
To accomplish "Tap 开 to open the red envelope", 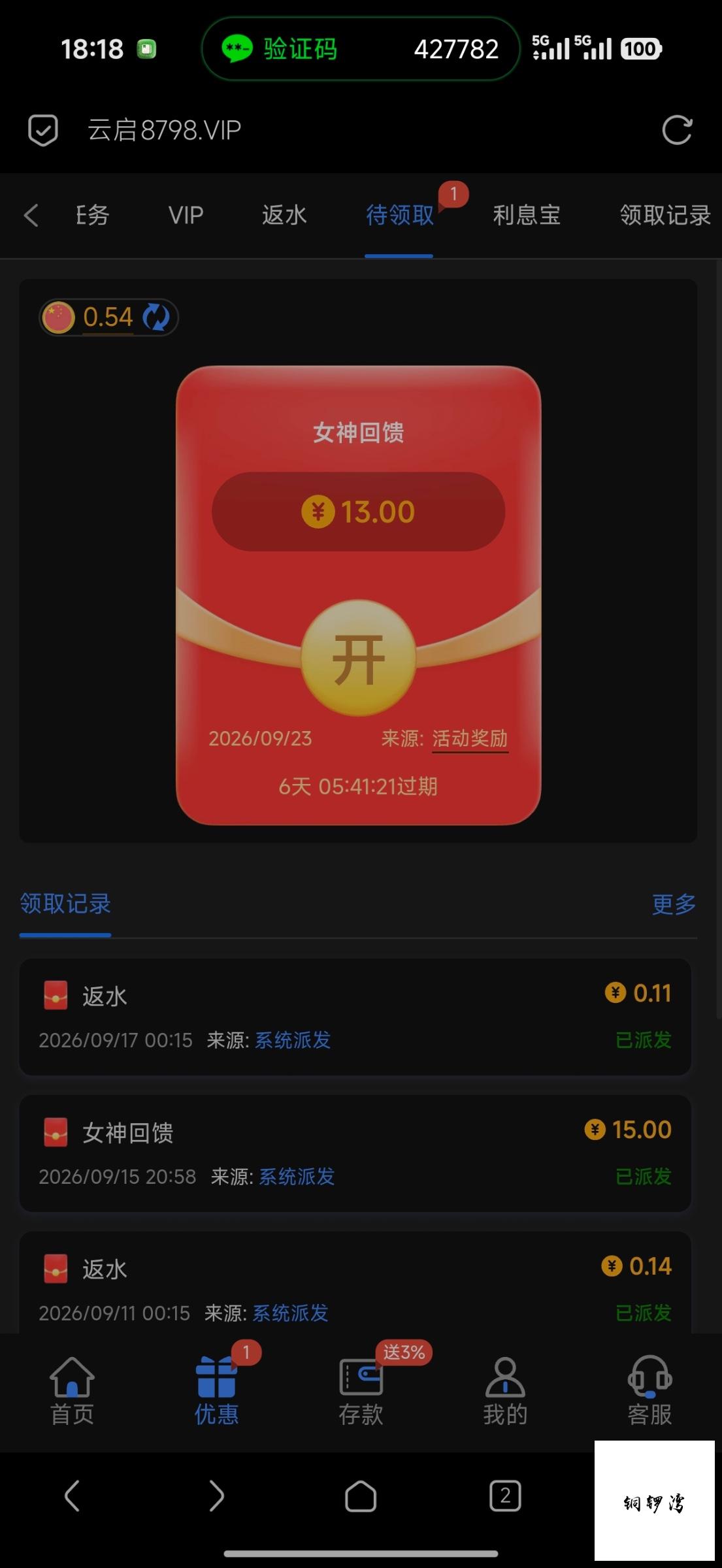I will (358, 659).
